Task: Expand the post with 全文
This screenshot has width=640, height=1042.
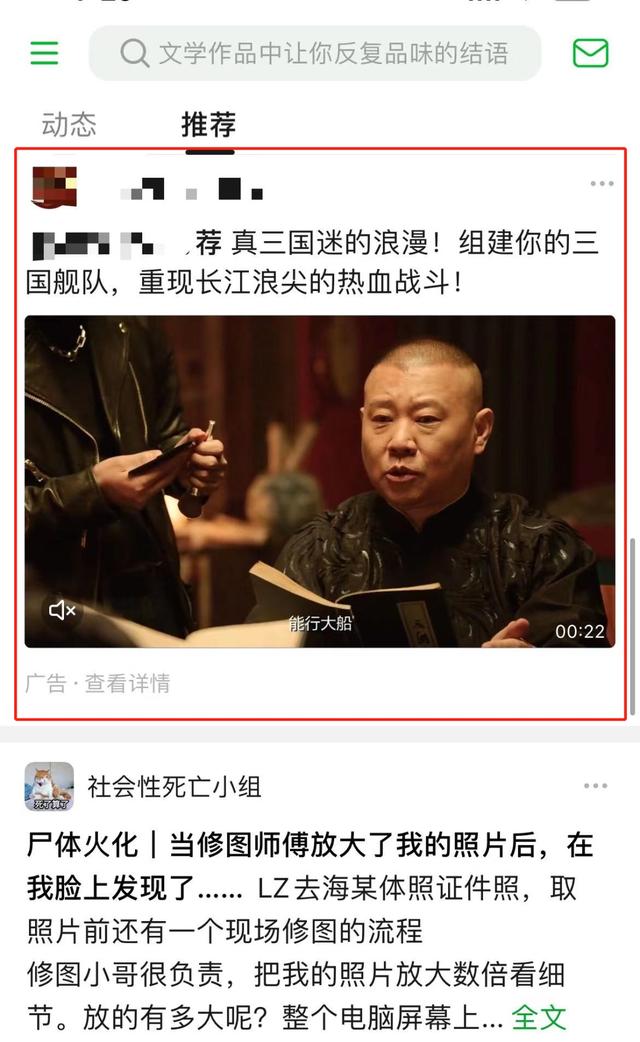Action: [x=539, y=1017]
